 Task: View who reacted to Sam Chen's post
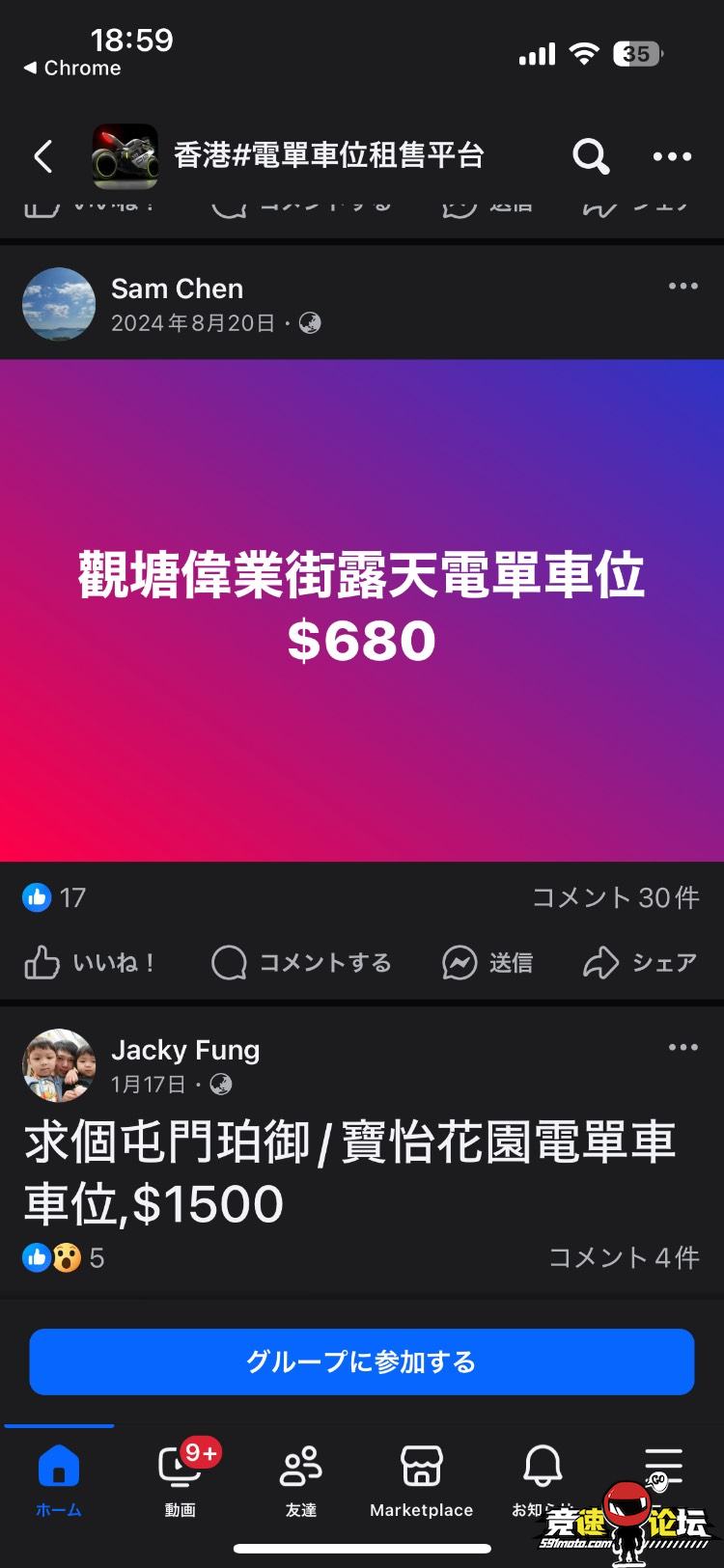click(x=55, y=897)
